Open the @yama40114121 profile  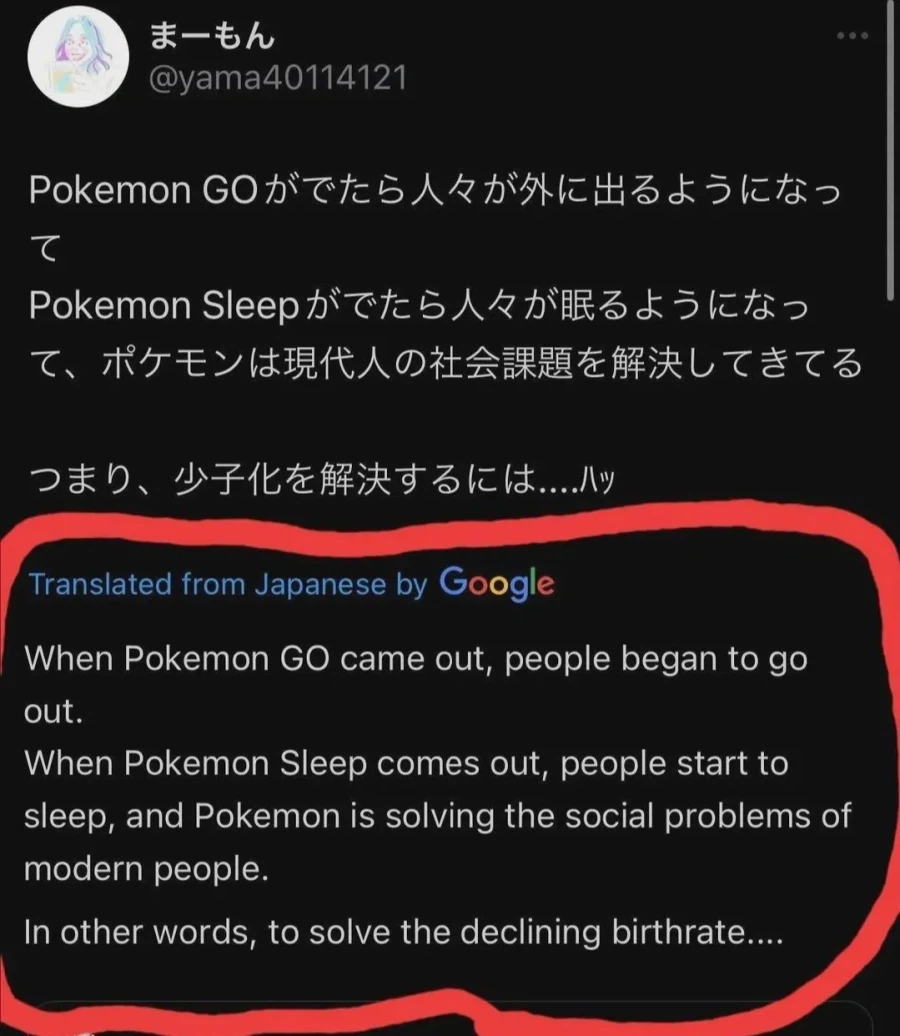277,78
